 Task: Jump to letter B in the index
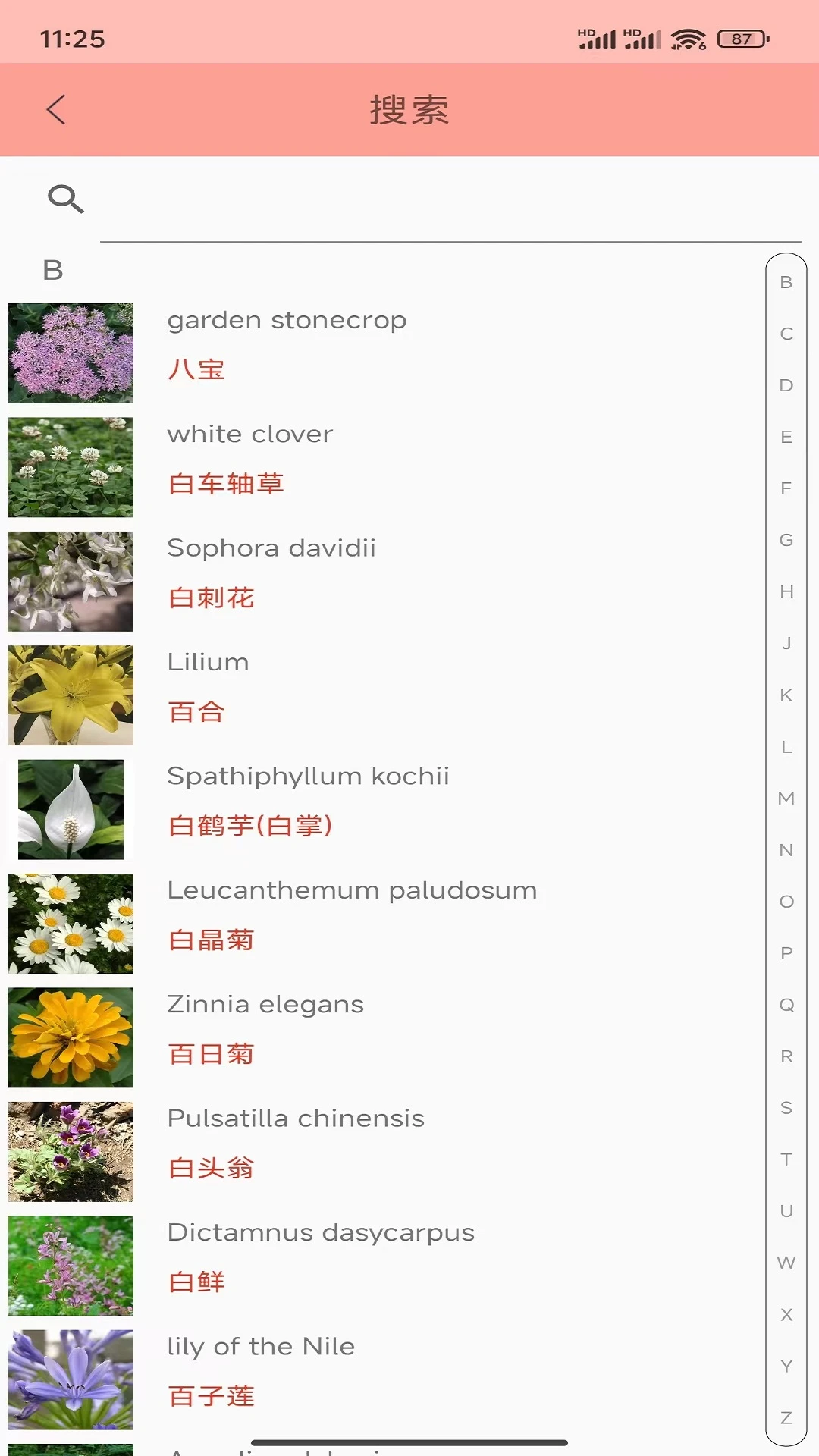[x=786, y=281]
